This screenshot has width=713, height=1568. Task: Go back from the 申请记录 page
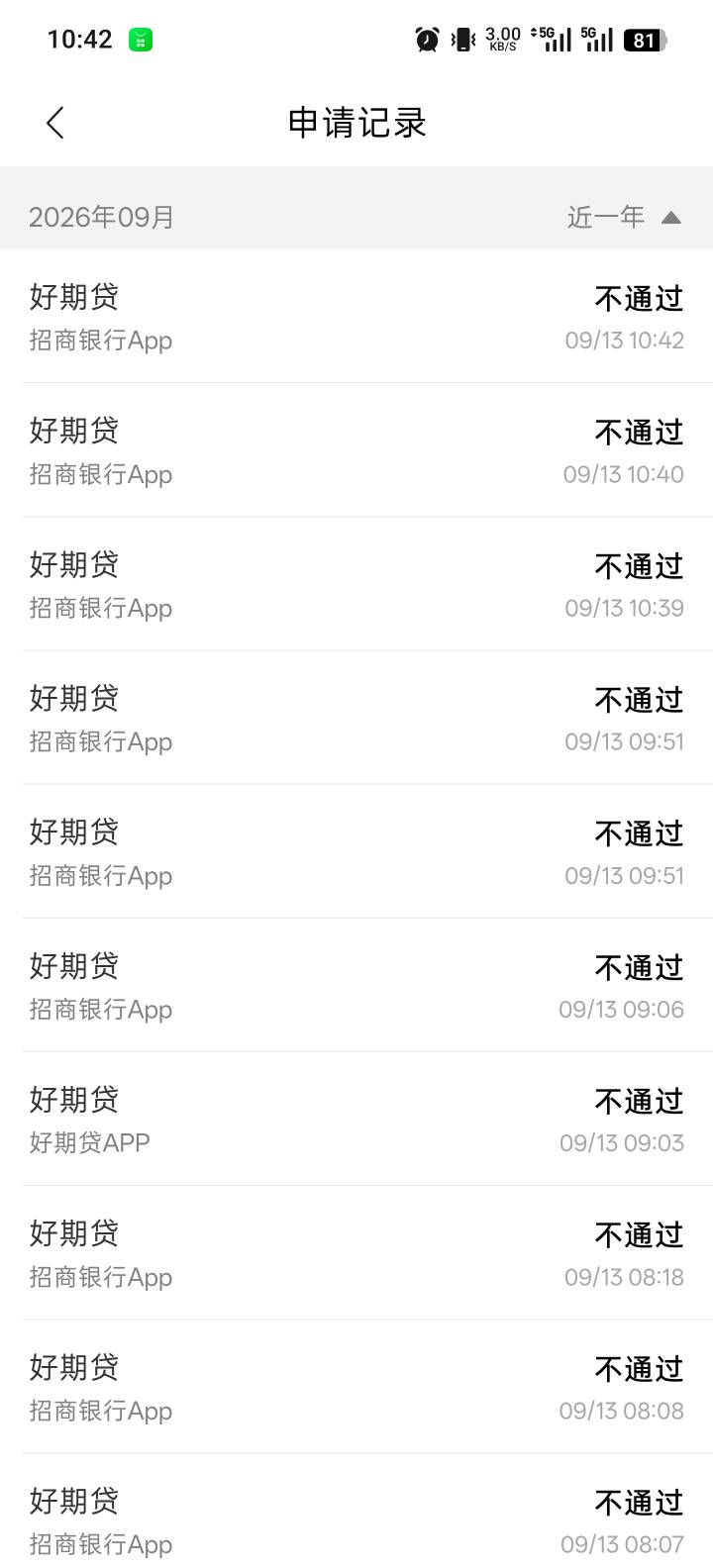click(55, 123)
